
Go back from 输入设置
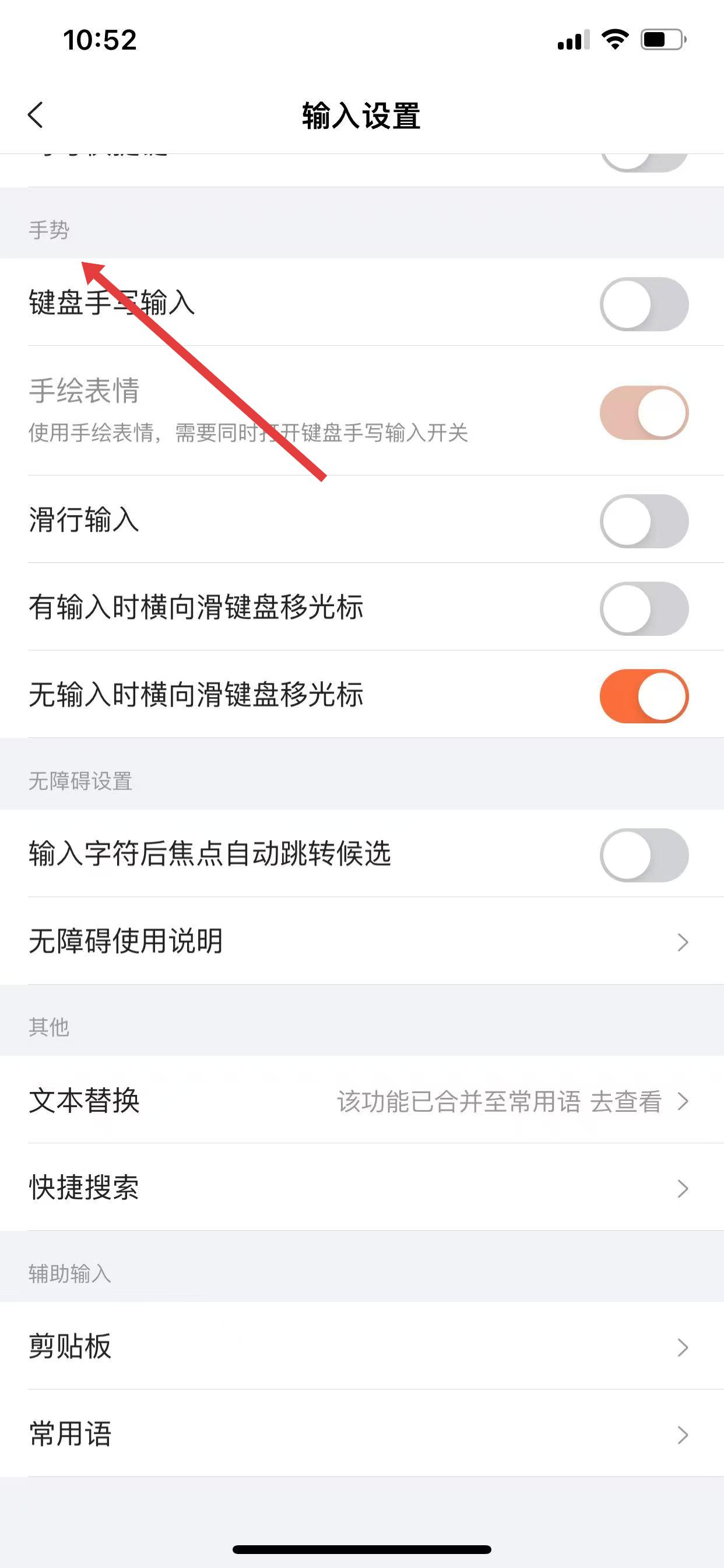tap(36, 114)
